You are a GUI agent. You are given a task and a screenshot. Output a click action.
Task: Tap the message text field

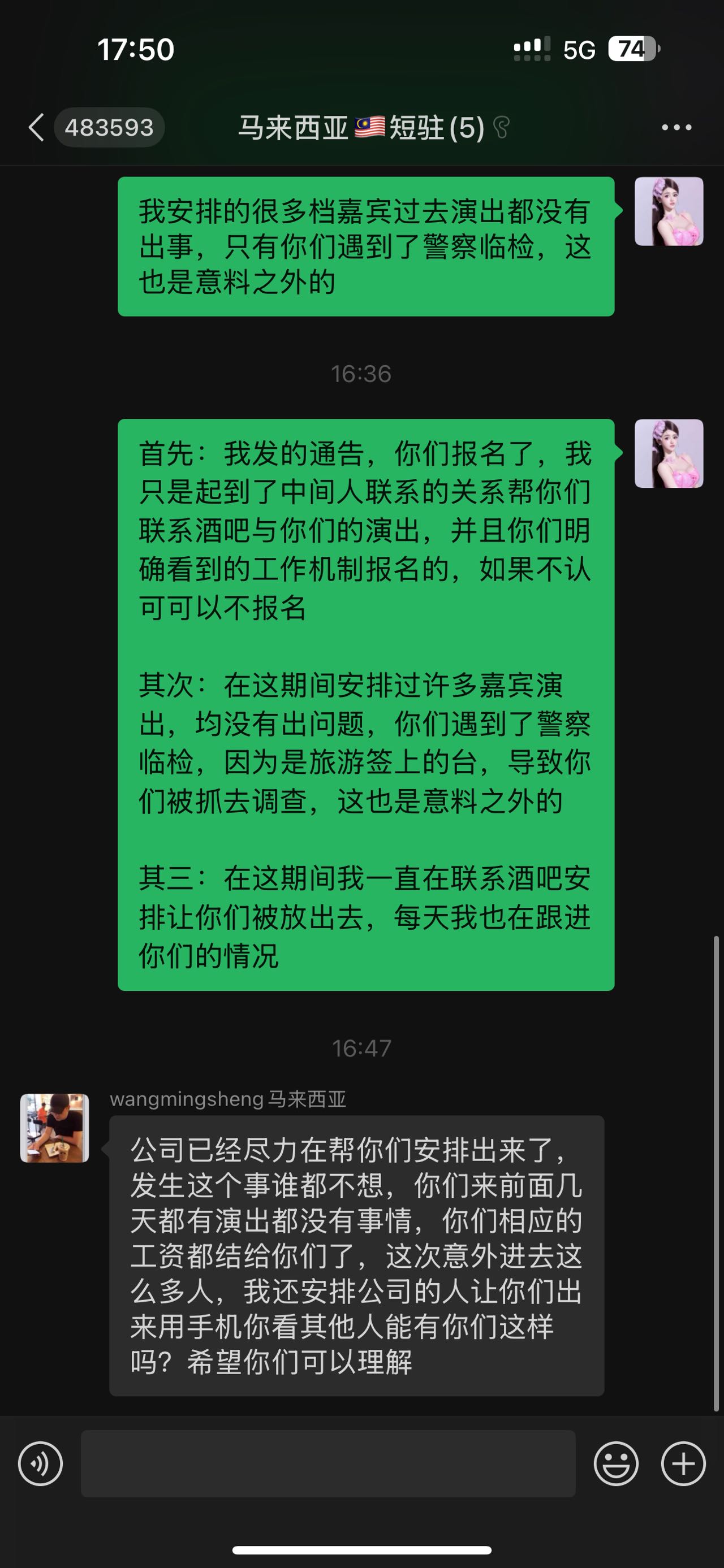click(x=328, y=1463)
